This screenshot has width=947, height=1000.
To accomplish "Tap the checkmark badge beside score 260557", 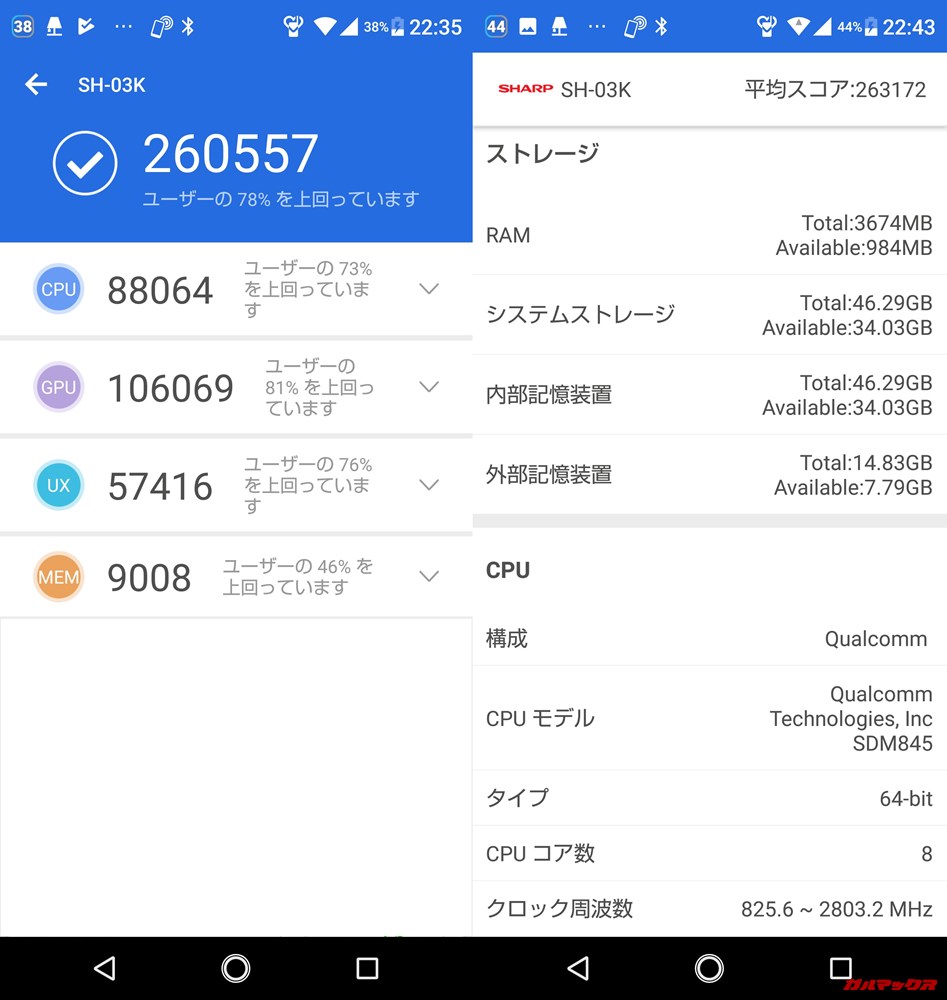I will pos(85,163).
